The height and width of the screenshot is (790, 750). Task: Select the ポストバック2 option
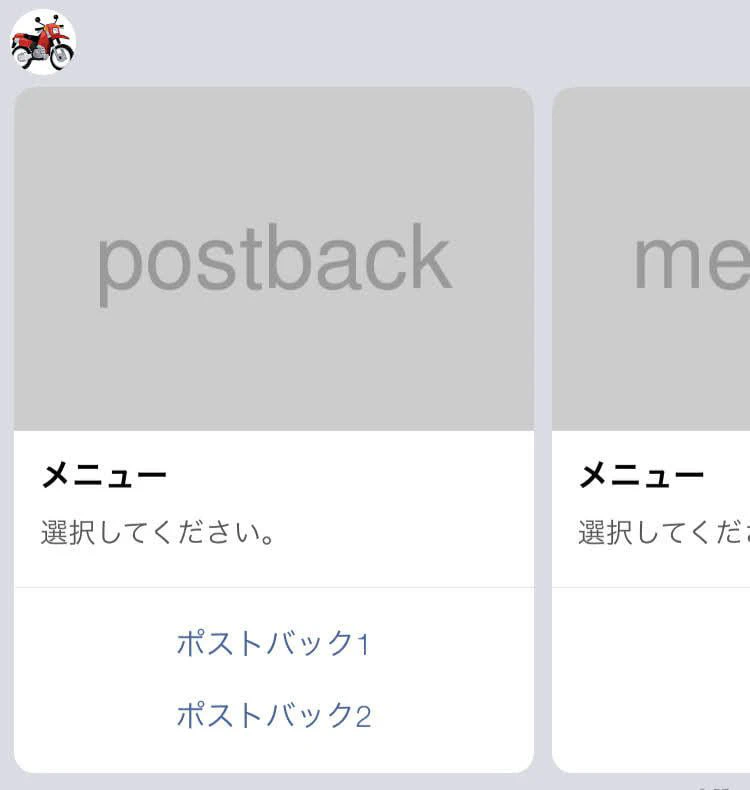(273, 715)
